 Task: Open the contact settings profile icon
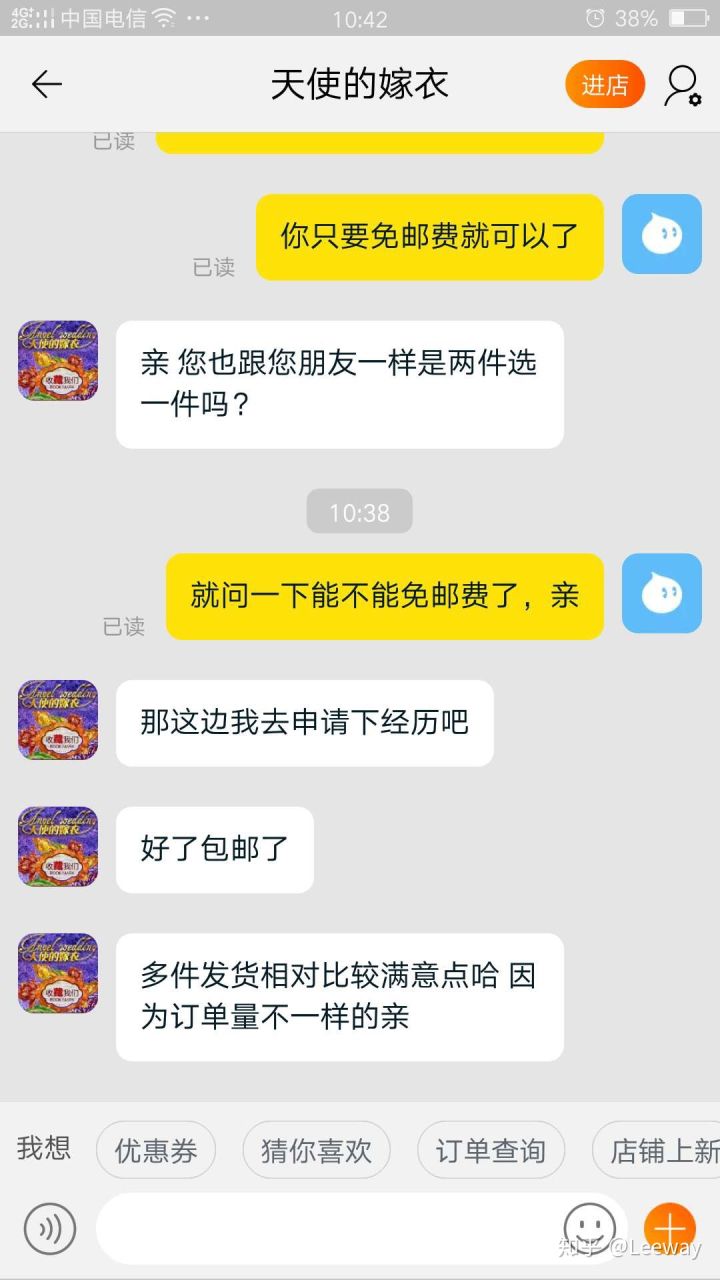coord(682,86)
